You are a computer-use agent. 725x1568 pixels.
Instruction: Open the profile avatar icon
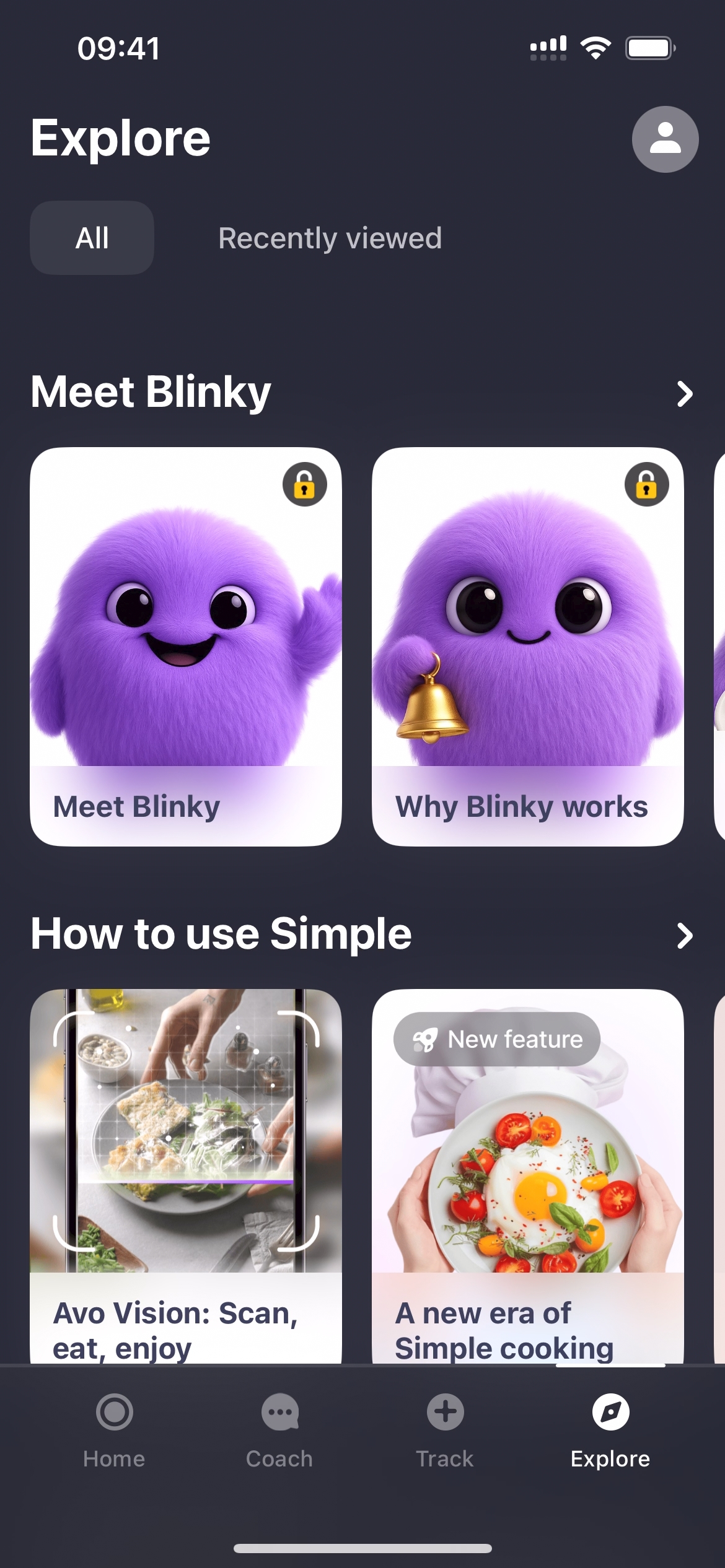pos(665,139)
